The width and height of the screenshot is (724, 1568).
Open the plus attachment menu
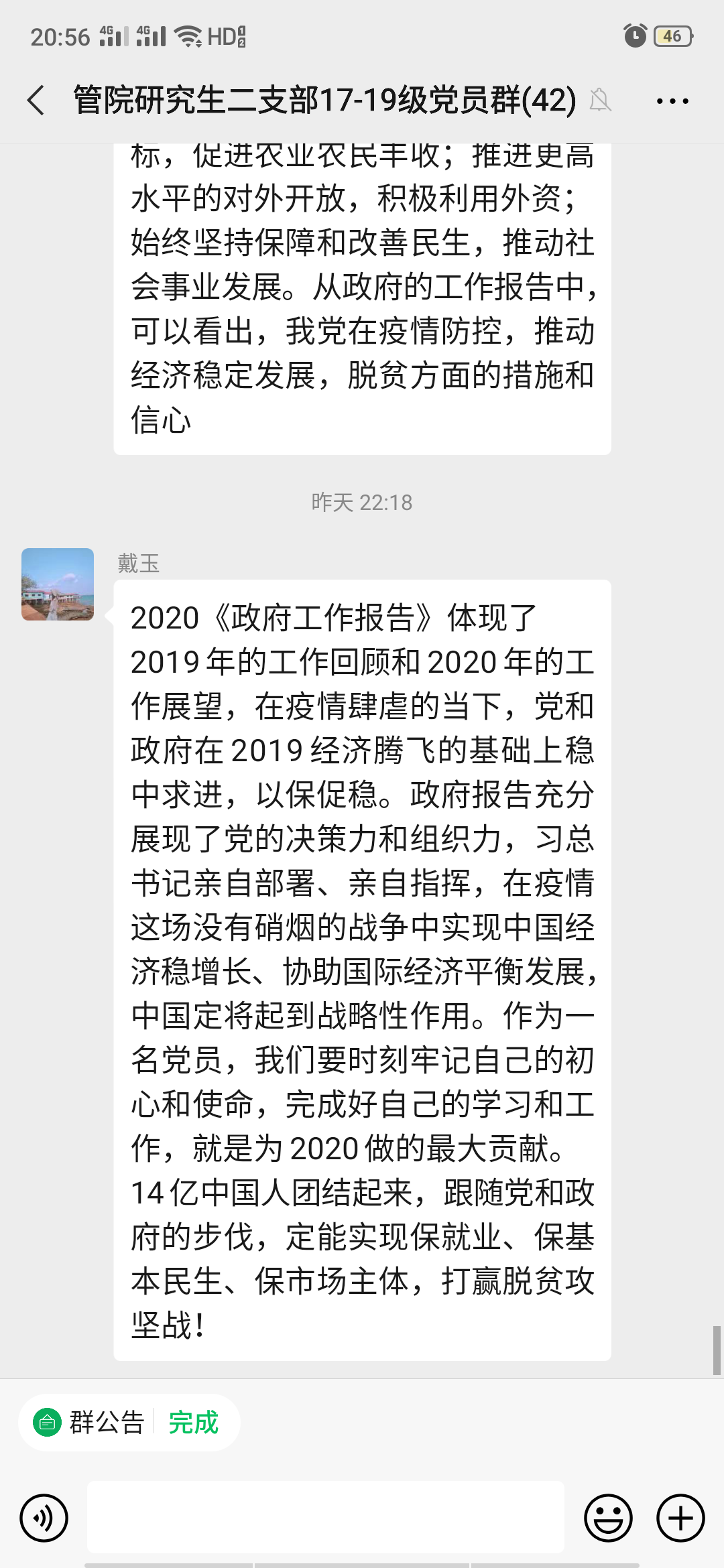coord(680,1518)
